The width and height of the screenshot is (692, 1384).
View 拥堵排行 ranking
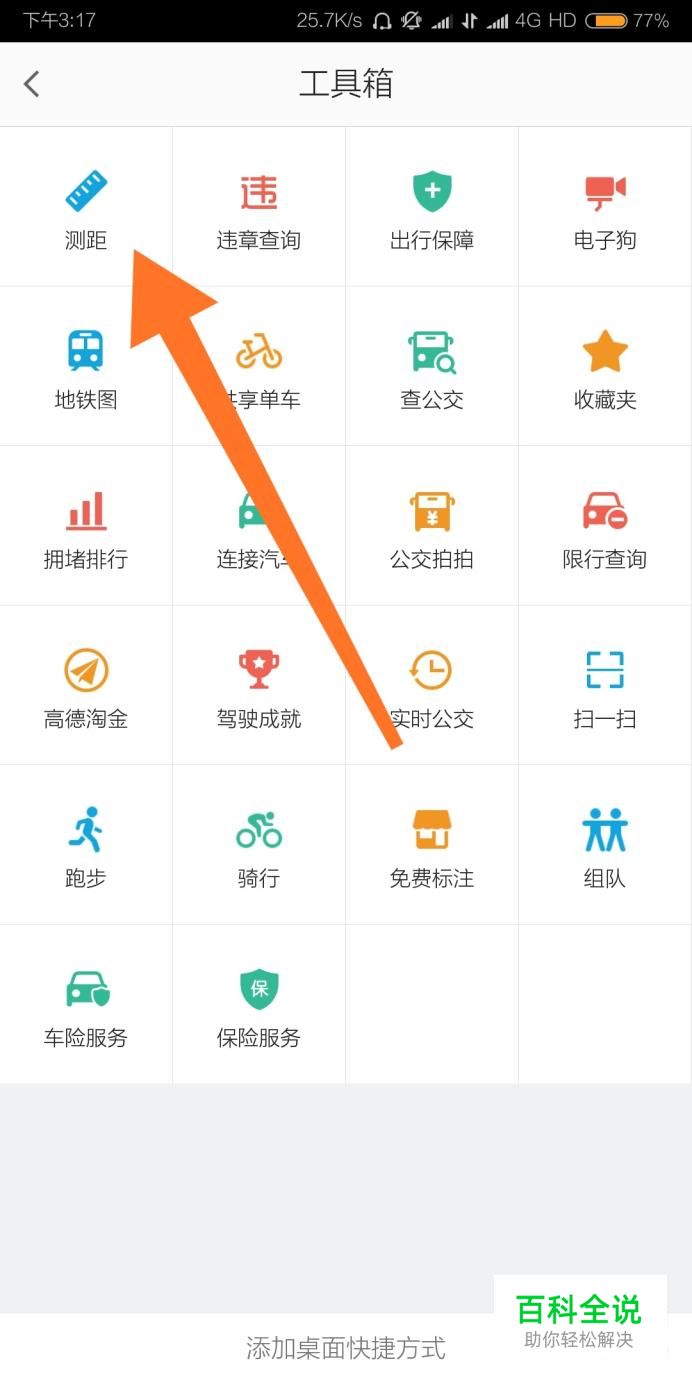86,526
